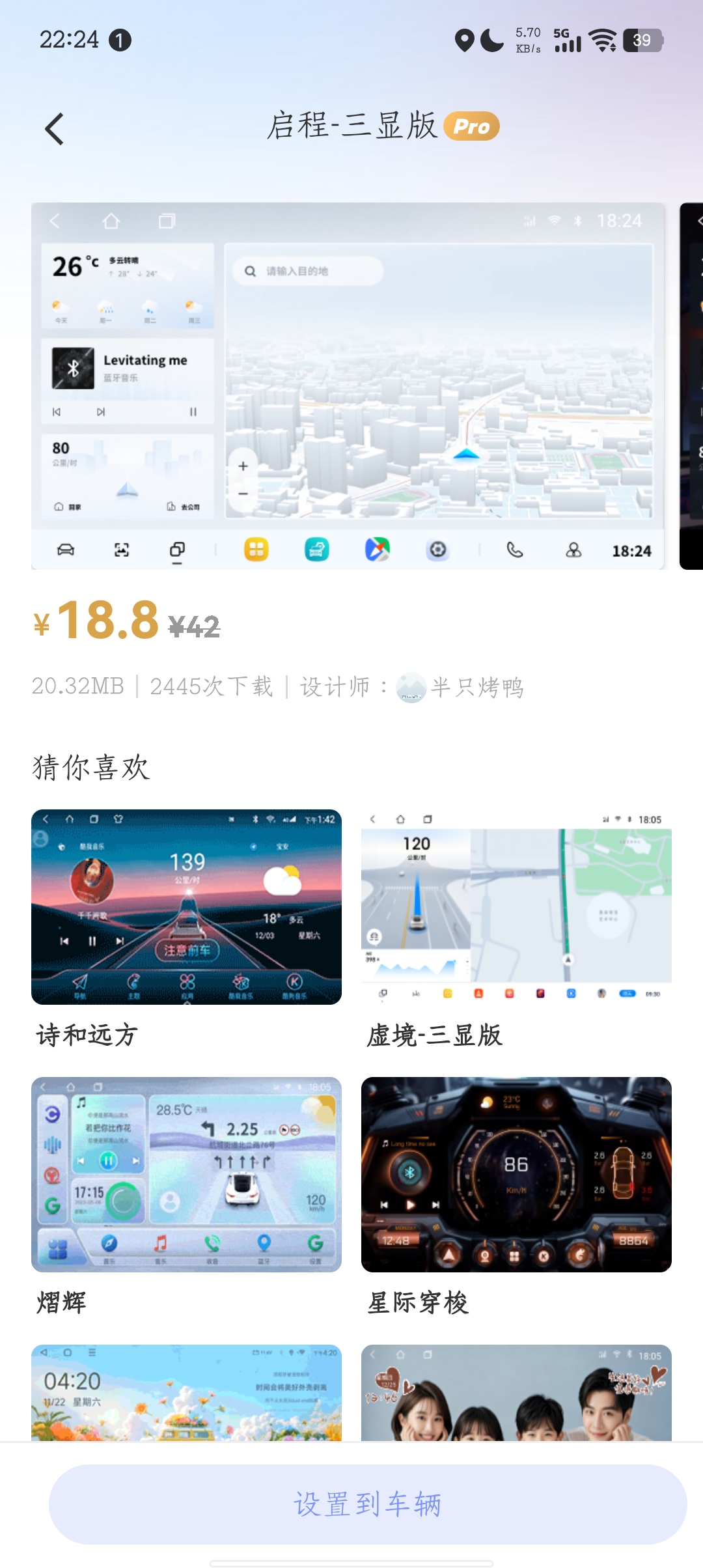The height and width of the screenshot is (1568, 703).
Task: Open the 启程-三显版 theme preview image
Action: pos(348,385)
